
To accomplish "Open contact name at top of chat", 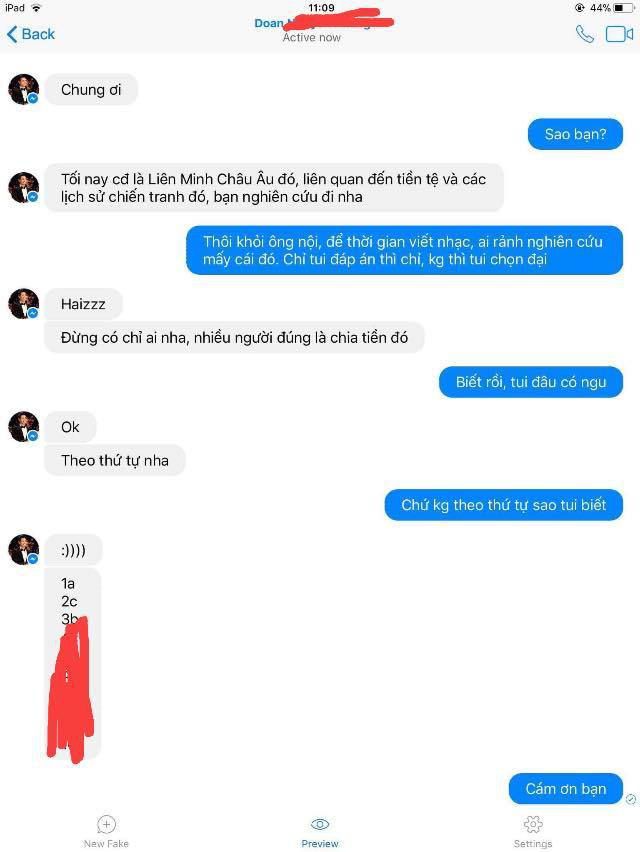I will point(312,24).
